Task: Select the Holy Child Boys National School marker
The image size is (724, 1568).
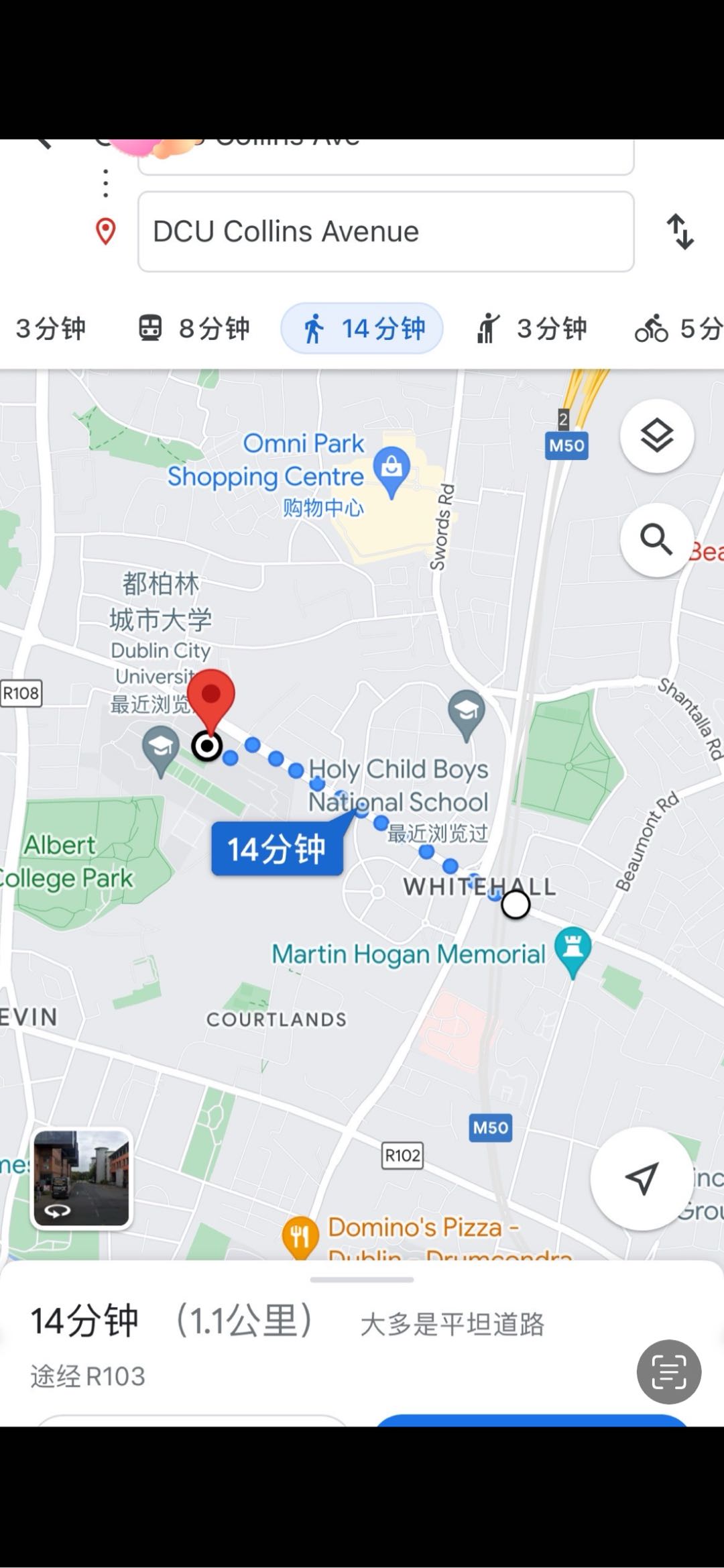Action: [x=467, y=712]
